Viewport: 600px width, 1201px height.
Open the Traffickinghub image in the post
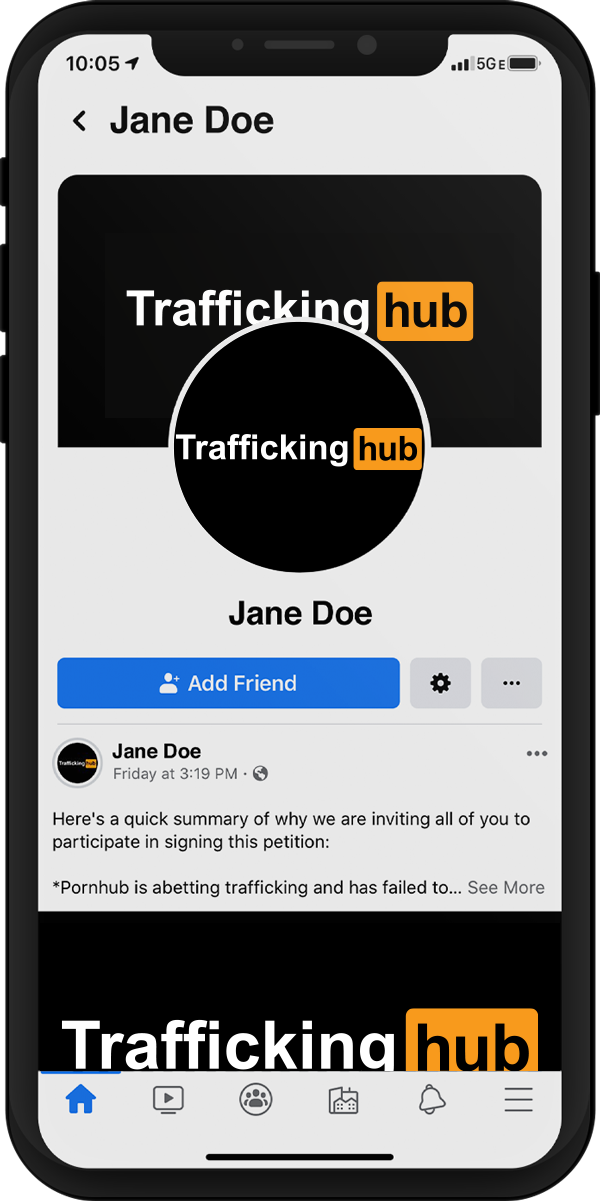click(x=300, y=1000)
